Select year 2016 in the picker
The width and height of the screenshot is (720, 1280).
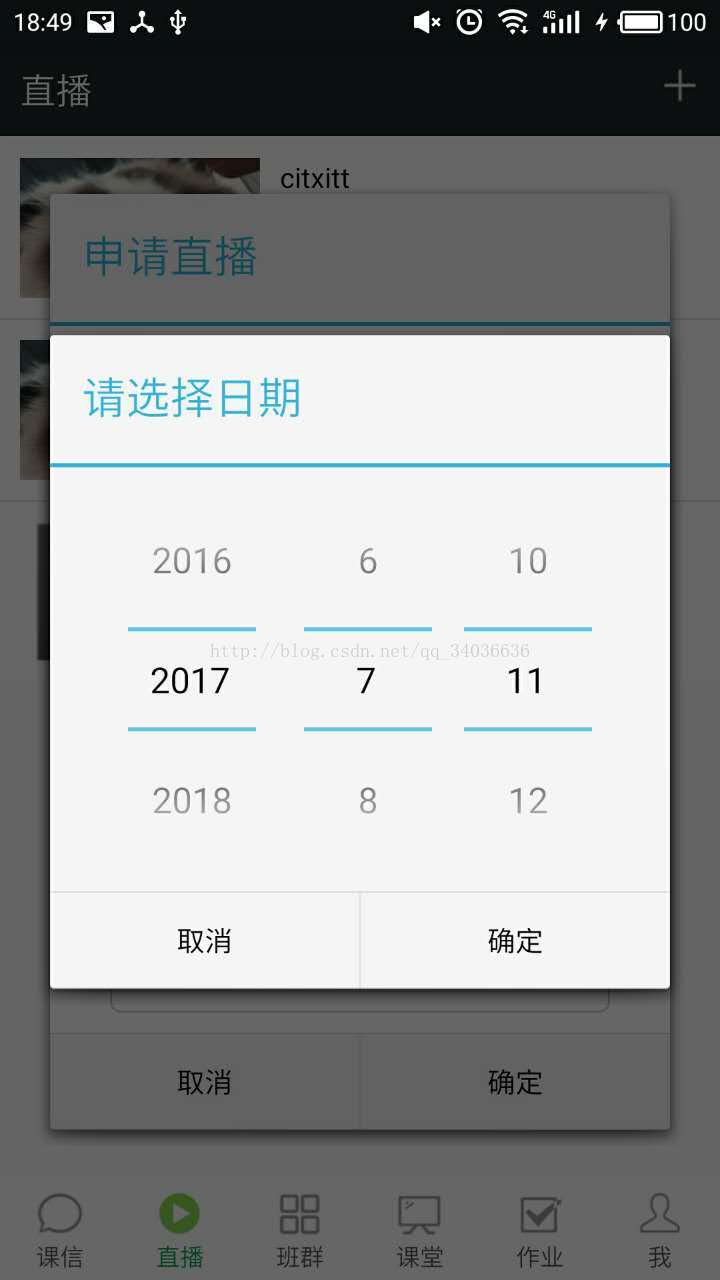tap(192, 561)
